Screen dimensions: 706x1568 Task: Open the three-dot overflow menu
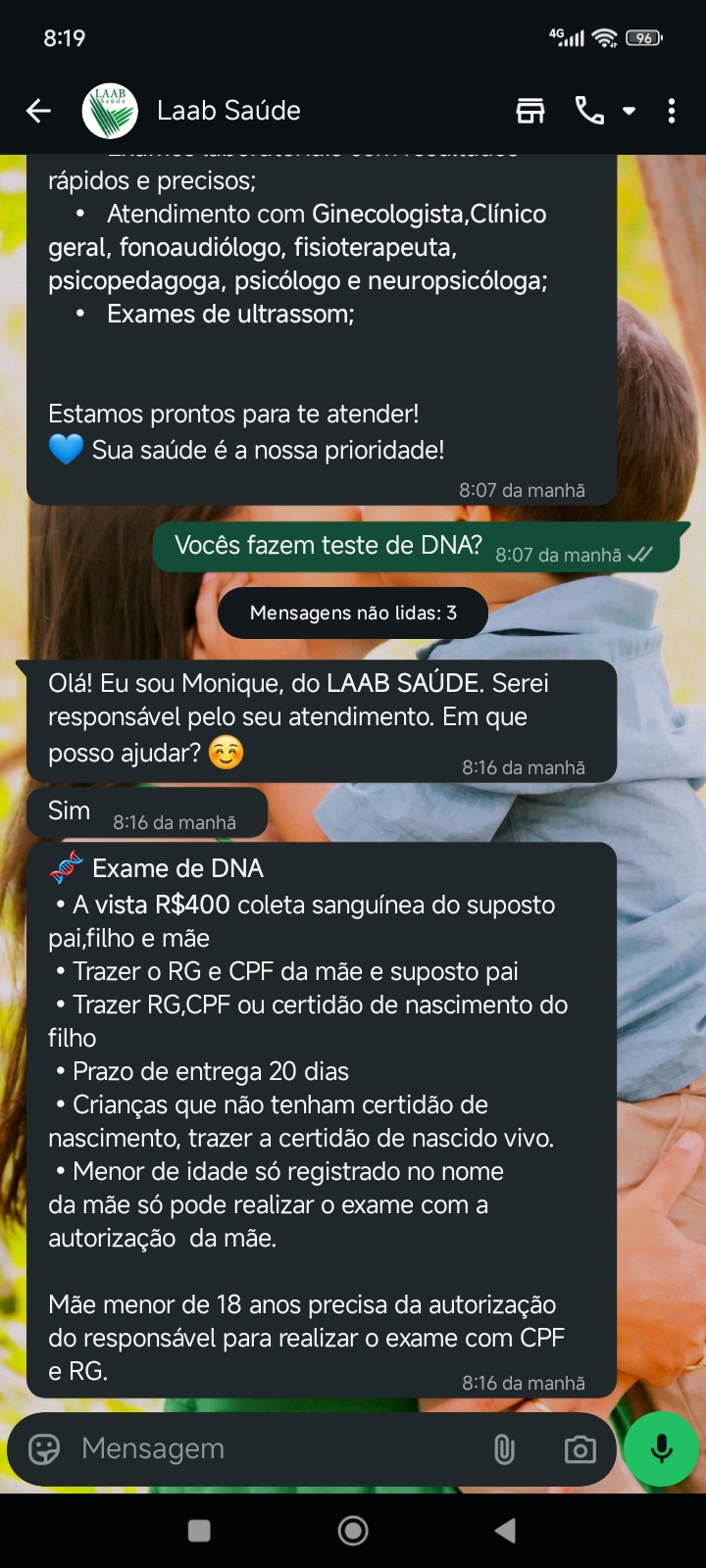pos(672,111)
